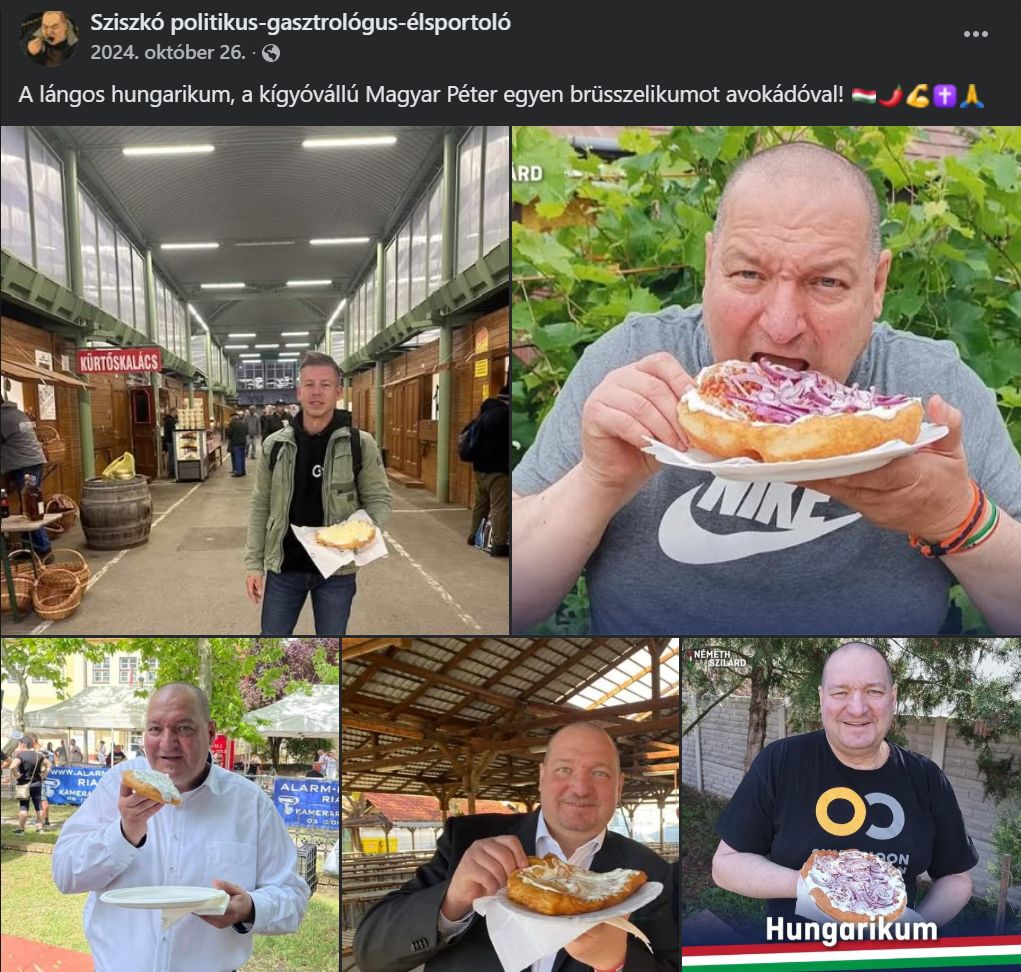Open the post's three-dot options menu
Screen dimensions: 1021x972
(975, 34)
